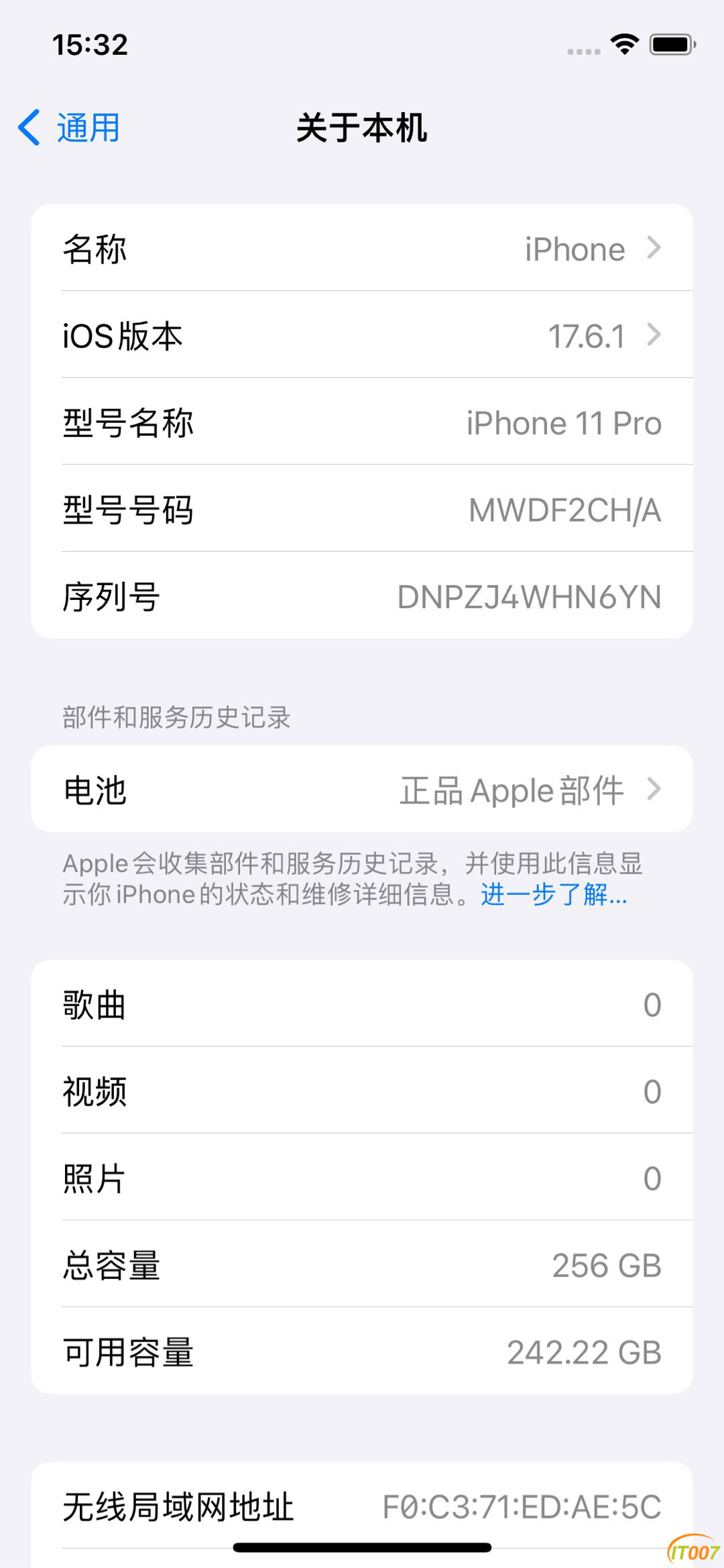The height and width of the screenshot is (1568, 724).
Task: Tap the 进一步了解 link
Action: pos(554,895)
